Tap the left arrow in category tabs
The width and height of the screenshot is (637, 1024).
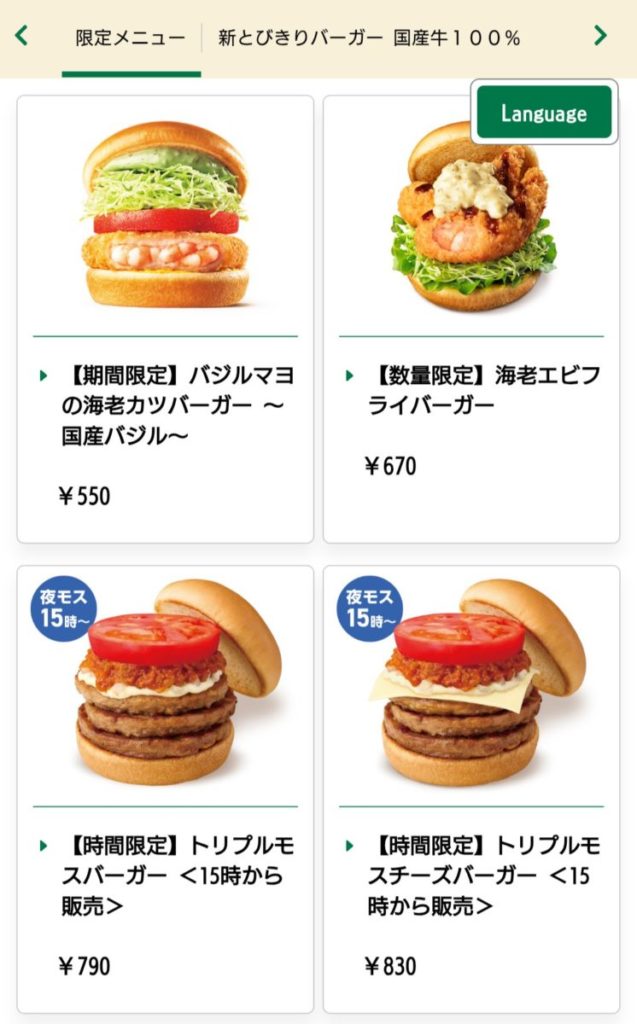[x=21, y=37]
